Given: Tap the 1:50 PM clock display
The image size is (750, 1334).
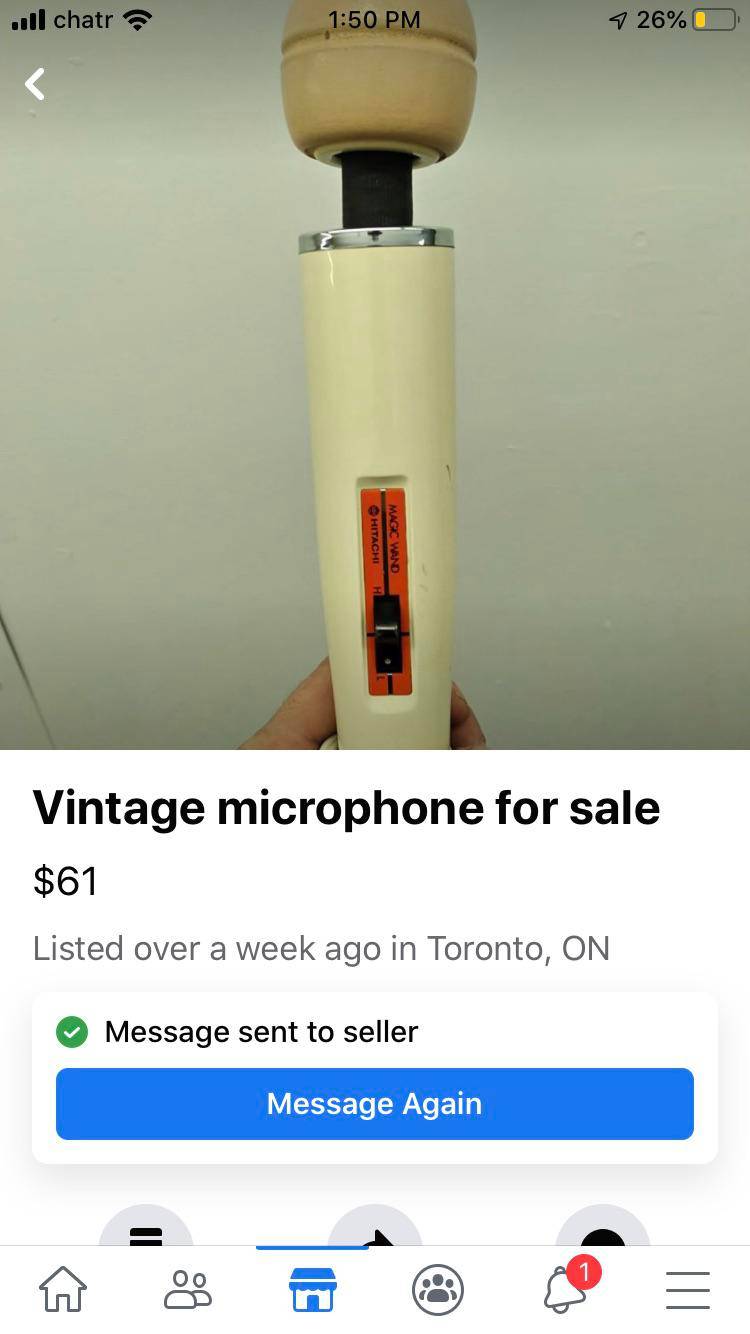Looking at the screenshot, I should click(x=374, y=18).
